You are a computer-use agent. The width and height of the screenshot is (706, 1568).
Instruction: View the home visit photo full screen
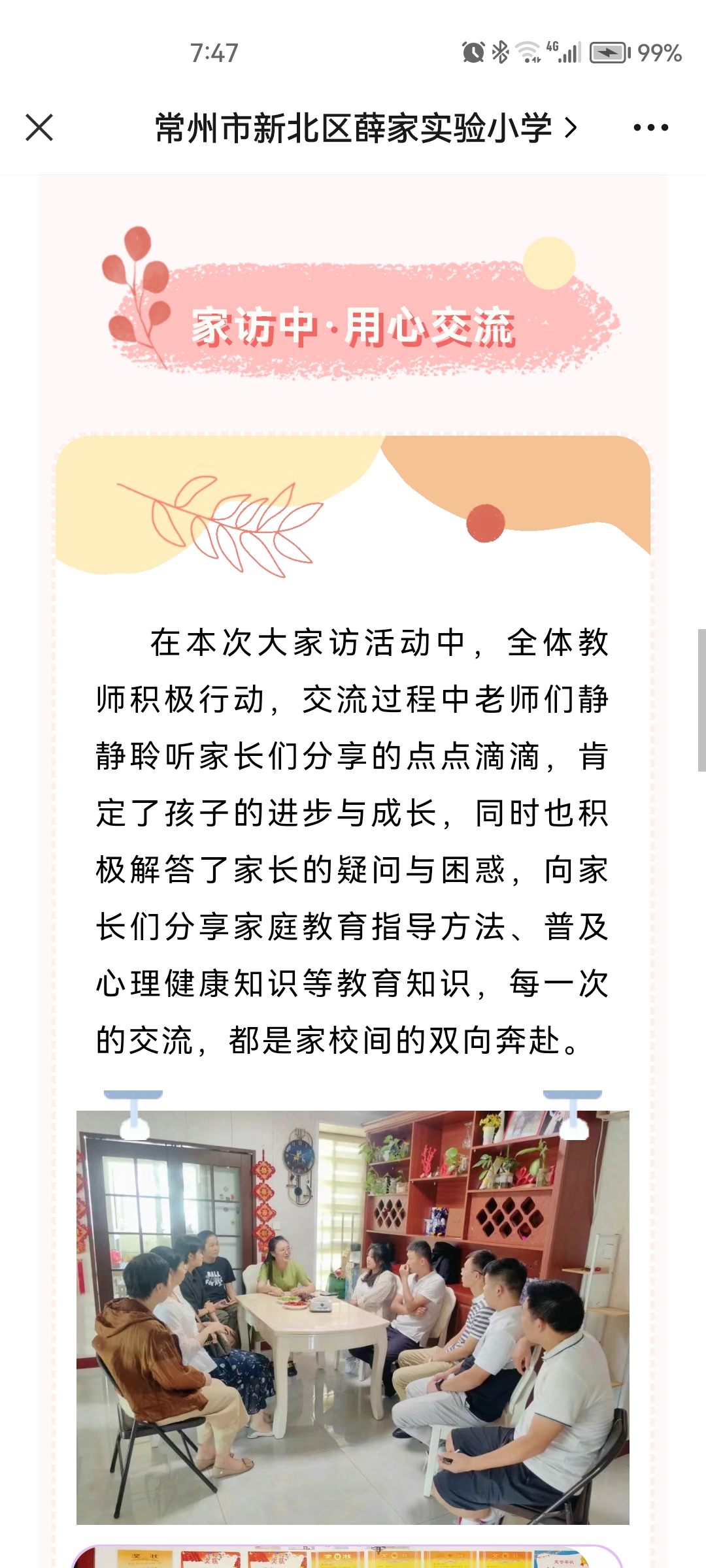[353, 1317]
